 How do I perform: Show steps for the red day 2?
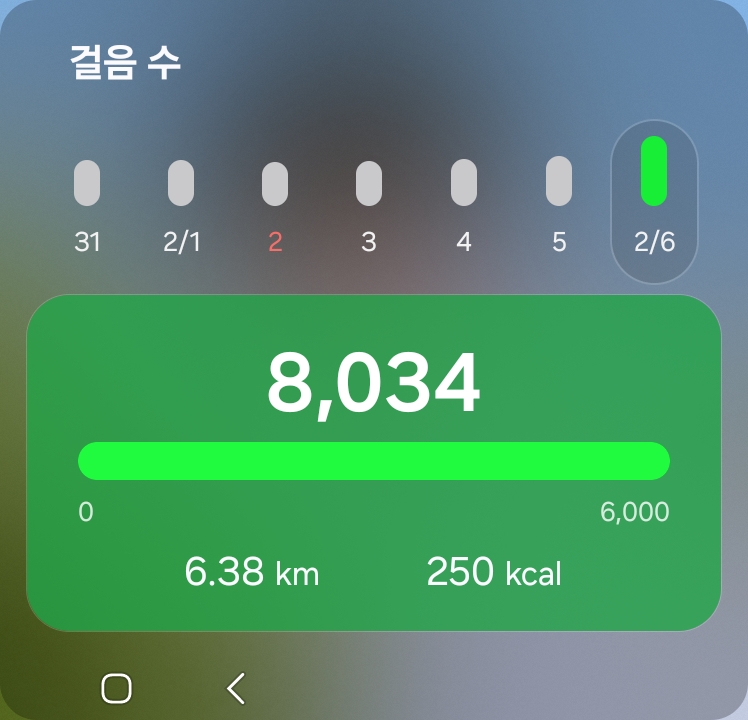coord(275,204)
